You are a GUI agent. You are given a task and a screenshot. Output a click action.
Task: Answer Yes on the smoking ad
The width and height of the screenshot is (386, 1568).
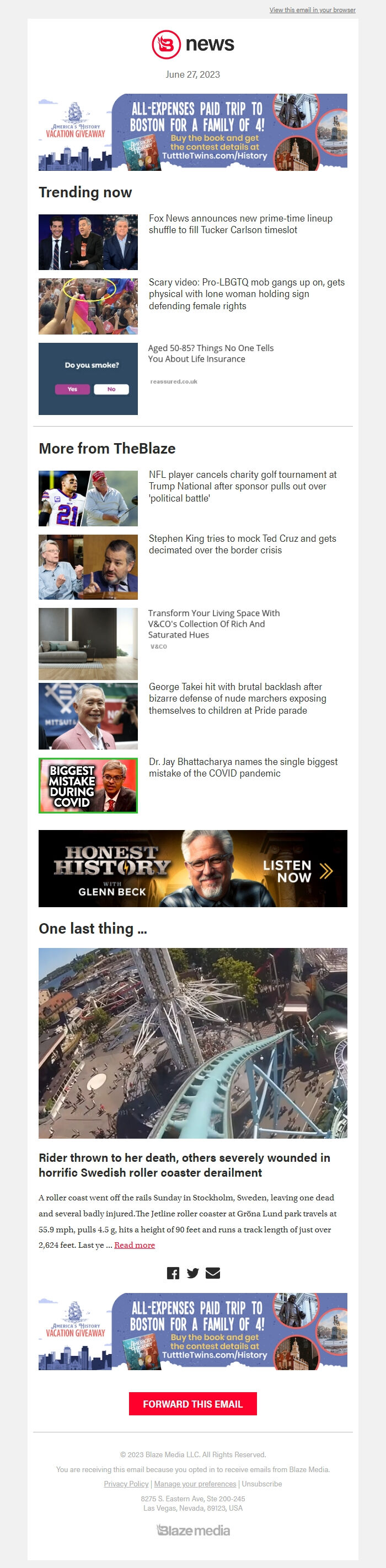pos(72,389)
